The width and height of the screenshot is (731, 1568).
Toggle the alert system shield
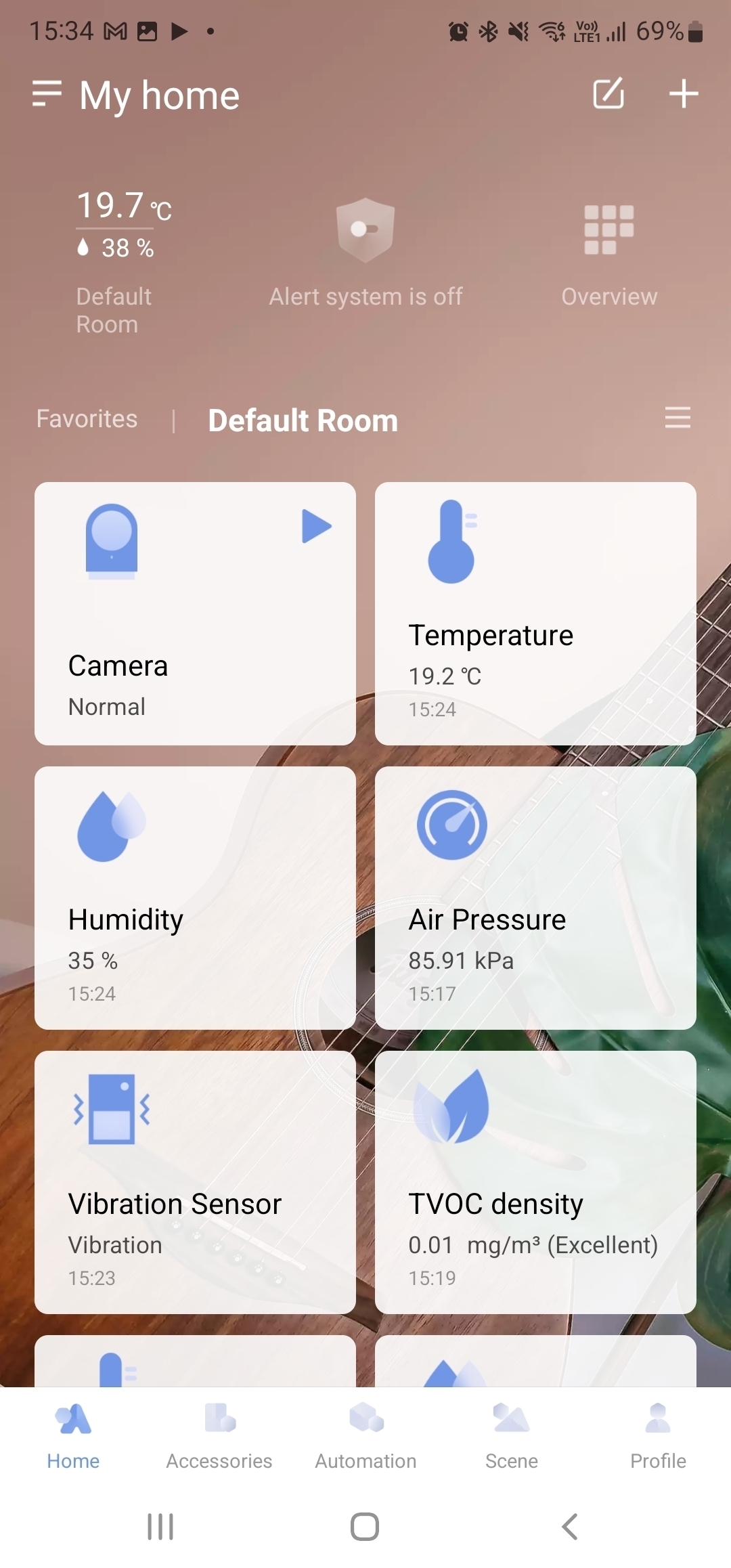tap(365, 231)
